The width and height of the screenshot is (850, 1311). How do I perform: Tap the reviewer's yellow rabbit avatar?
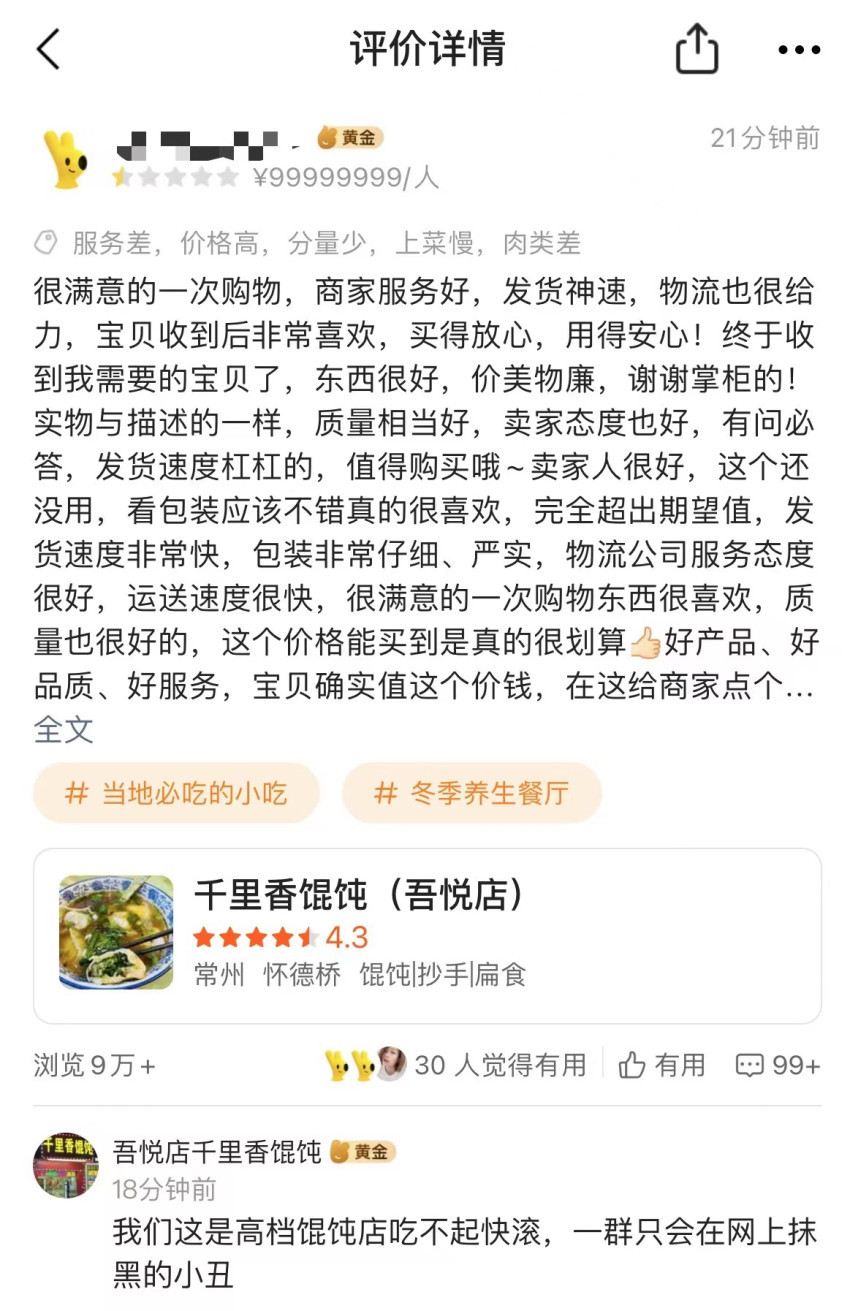(x=66, y=160)
